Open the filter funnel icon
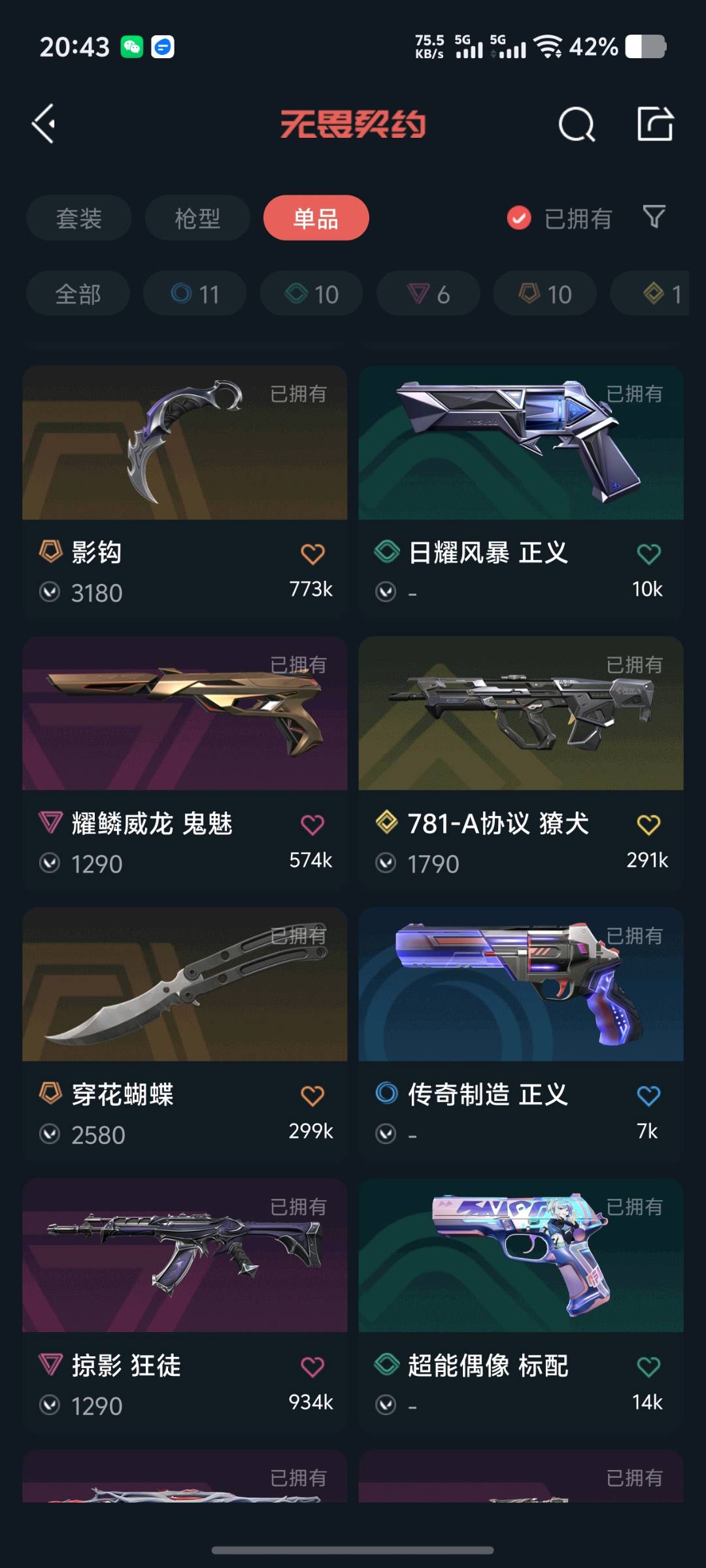The width and height of the screenshot is (706, 1568). (x=654, y=217)
